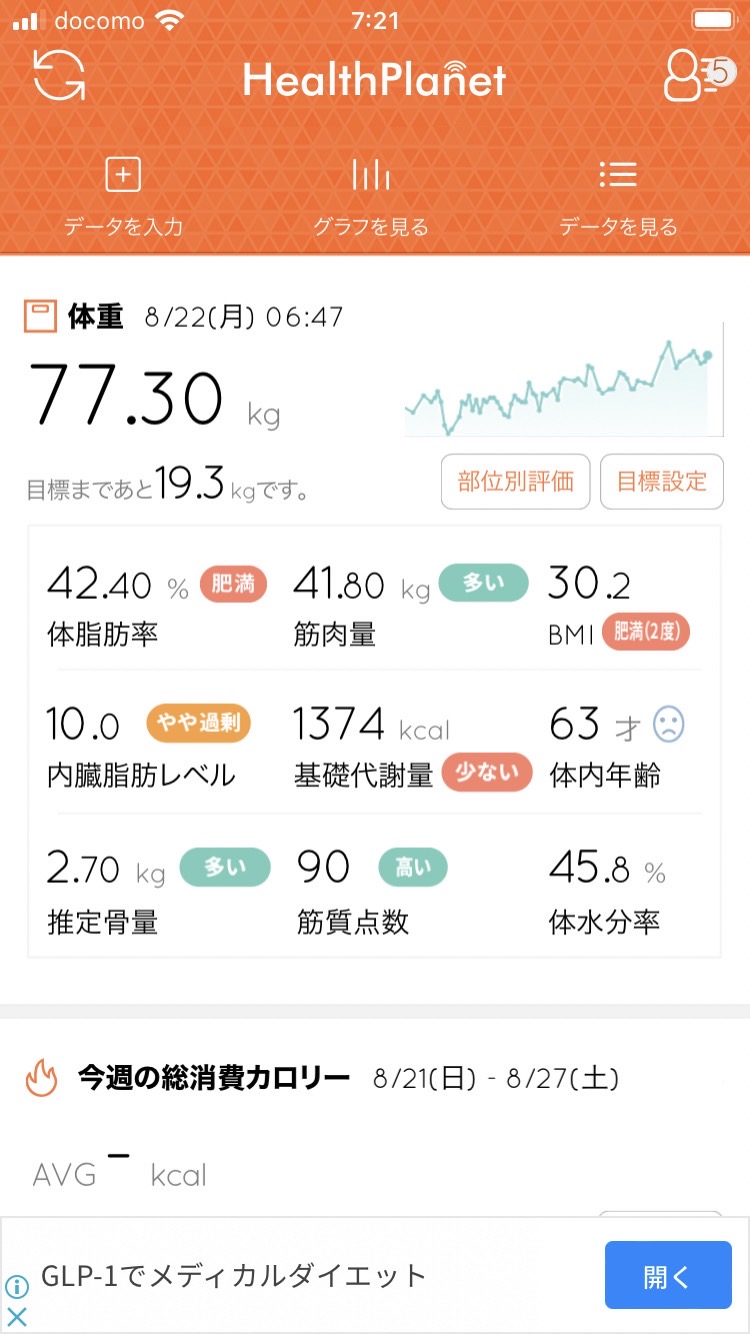Tap the 目標設定 button
The image size is (750, 1334).
coord(661,482)
